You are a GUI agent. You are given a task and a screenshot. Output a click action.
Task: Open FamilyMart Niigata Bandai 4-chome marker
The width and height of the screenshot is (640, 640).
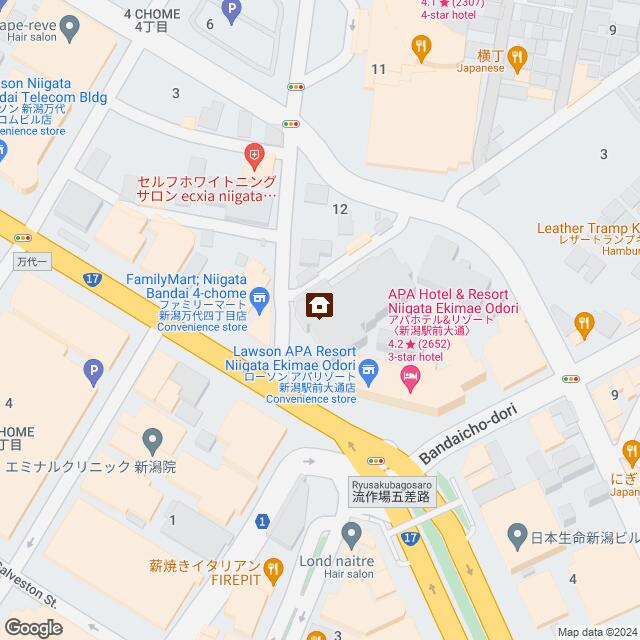tap(260, 296)
